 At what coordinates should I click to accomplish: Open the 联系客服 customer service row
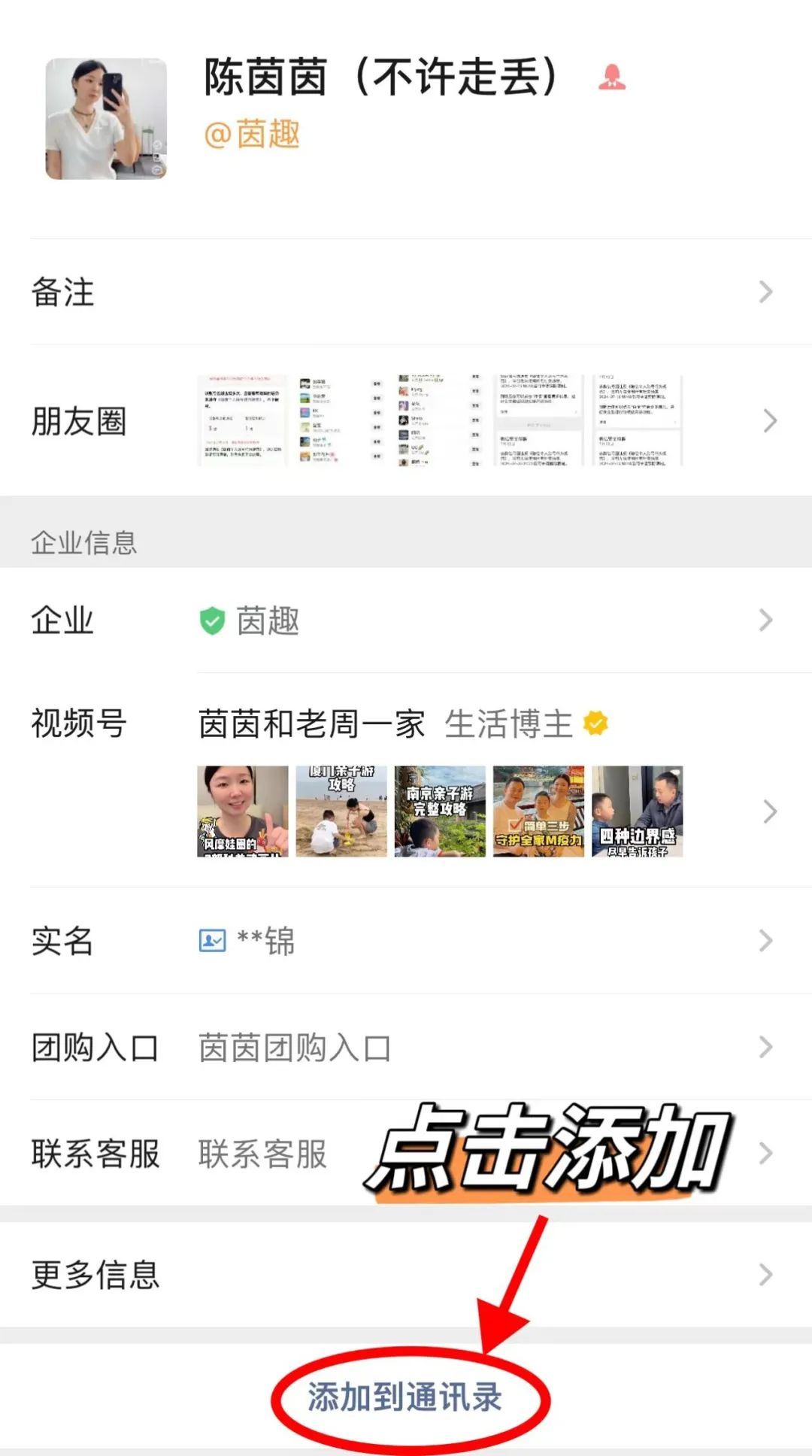(406, 1153)
